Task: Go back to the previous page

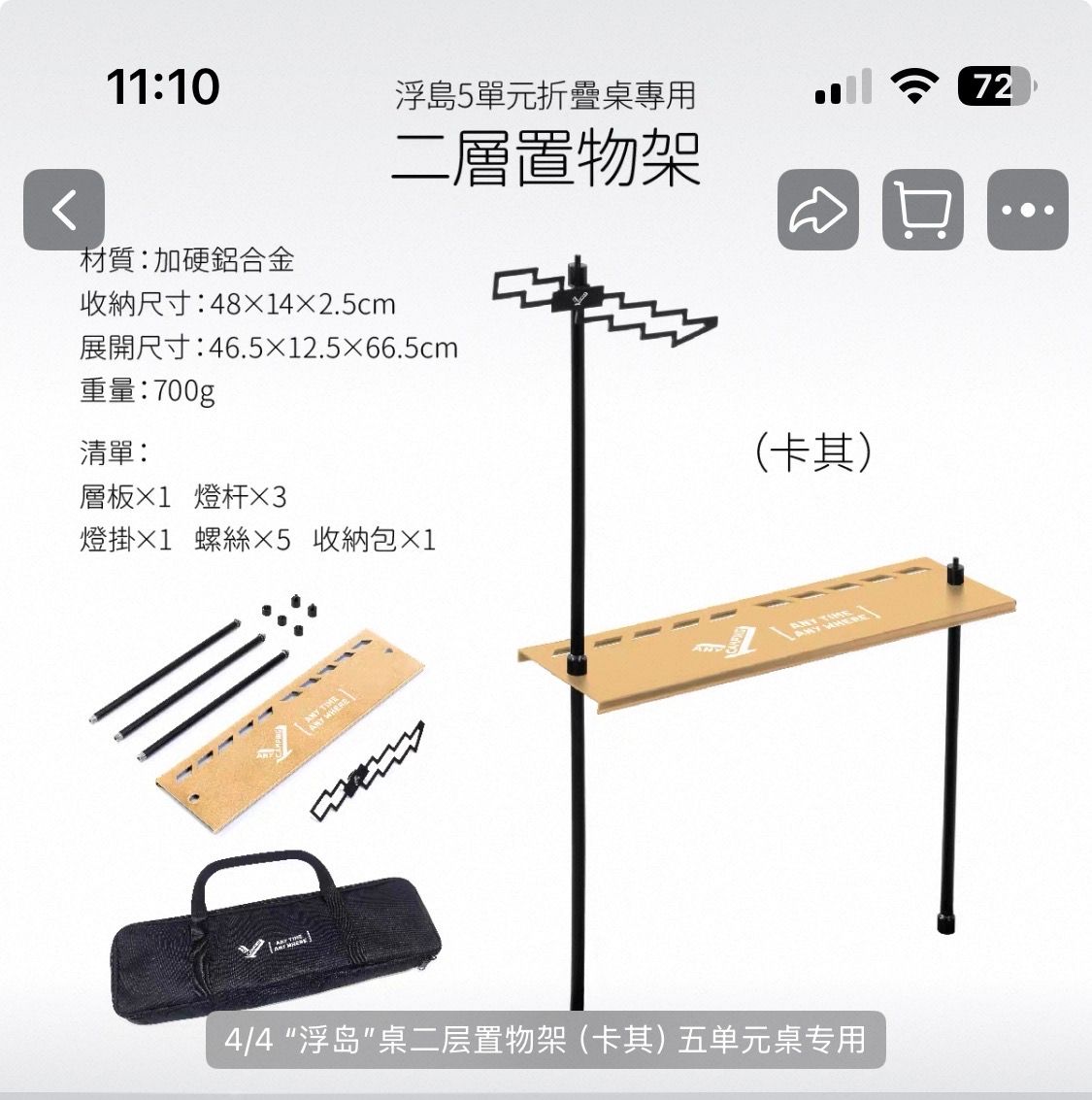Action: [64, 210]
